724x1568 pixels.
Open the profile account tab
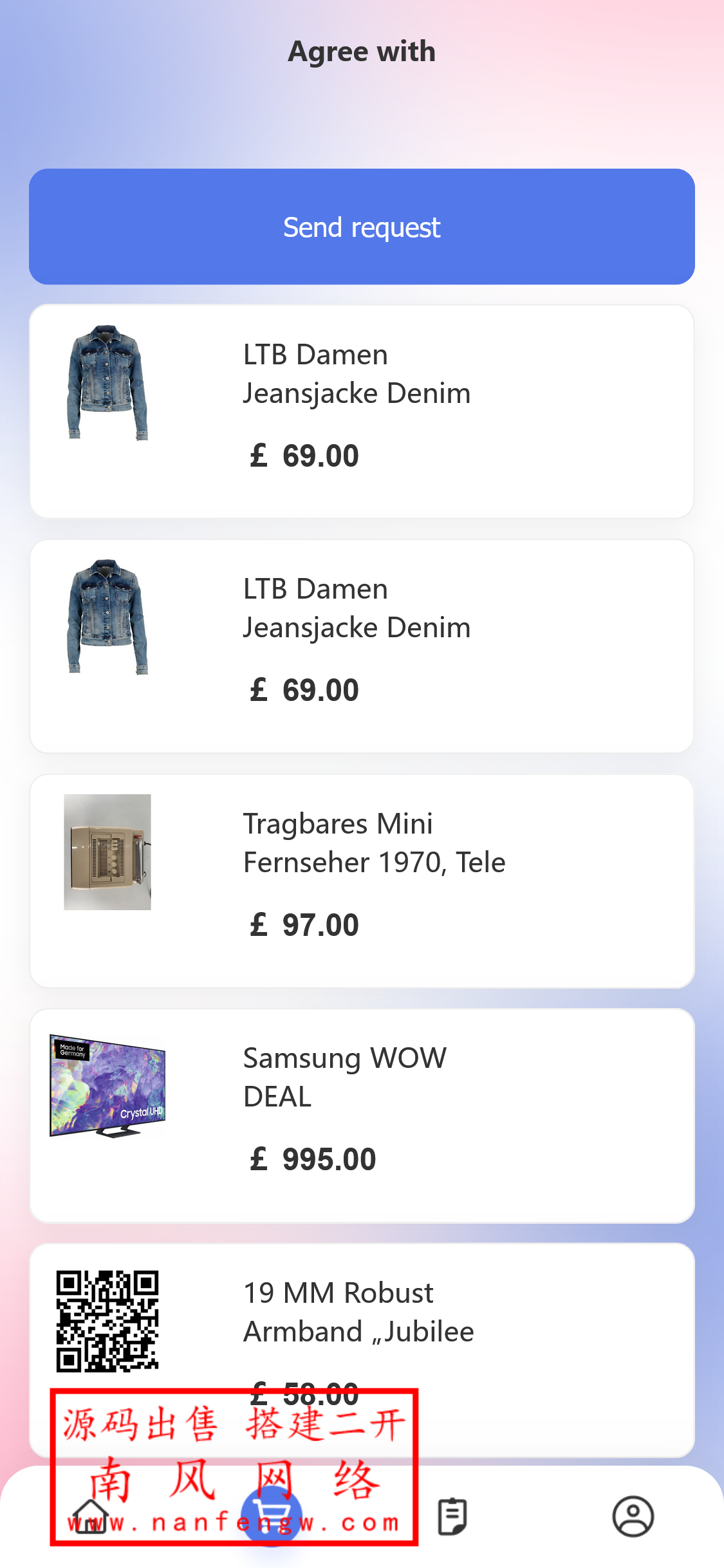pos(633,1517)
